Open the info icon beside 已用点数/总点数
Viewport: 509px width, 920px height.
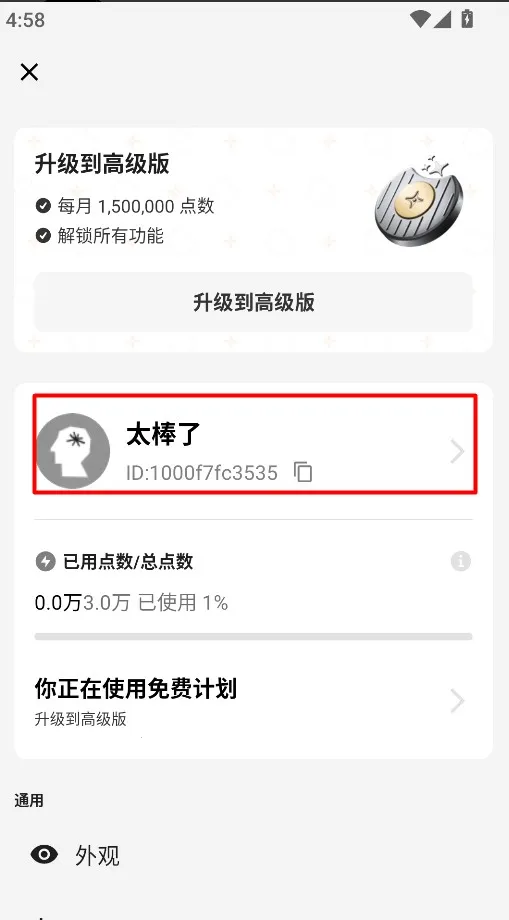460,562
